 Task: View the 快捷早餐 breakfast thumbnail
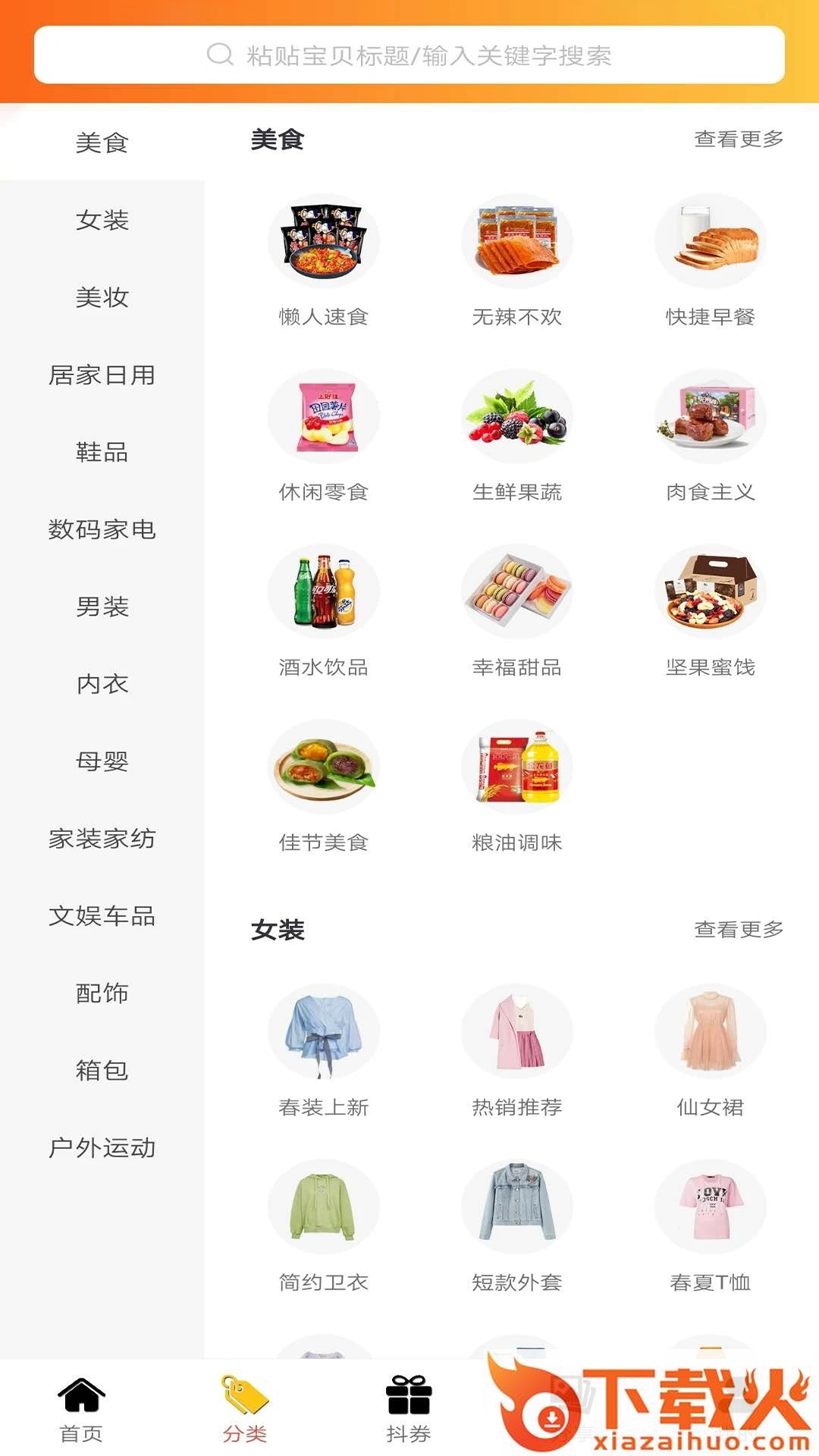point(710,239)
